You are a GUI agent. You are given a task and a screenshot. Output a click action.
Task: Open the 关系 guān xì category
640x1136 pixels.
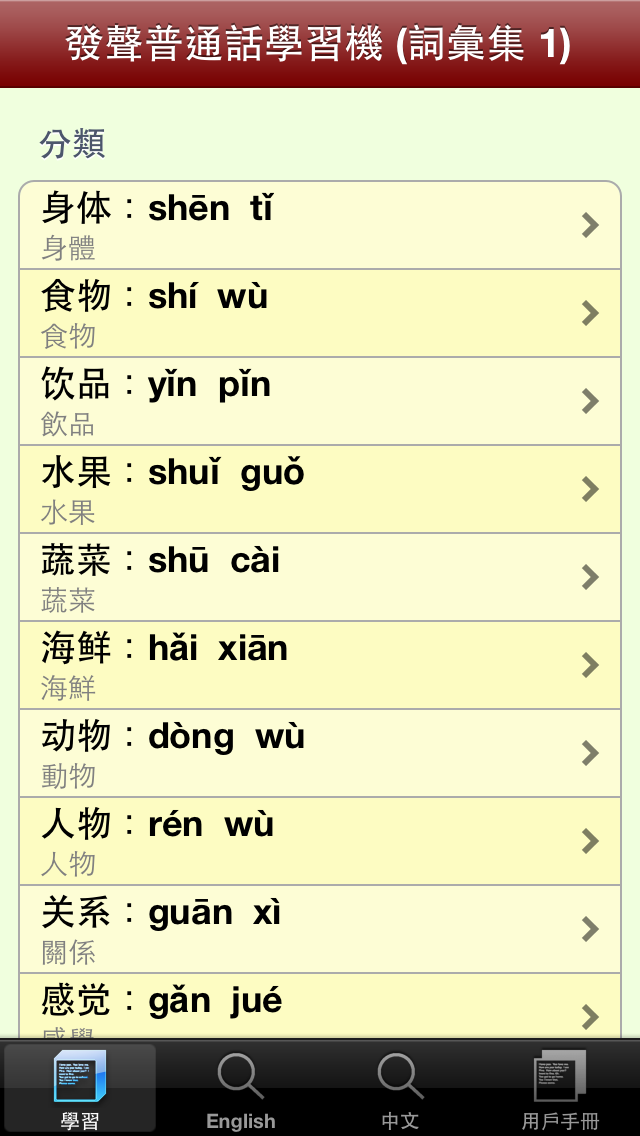click(320, 930)
